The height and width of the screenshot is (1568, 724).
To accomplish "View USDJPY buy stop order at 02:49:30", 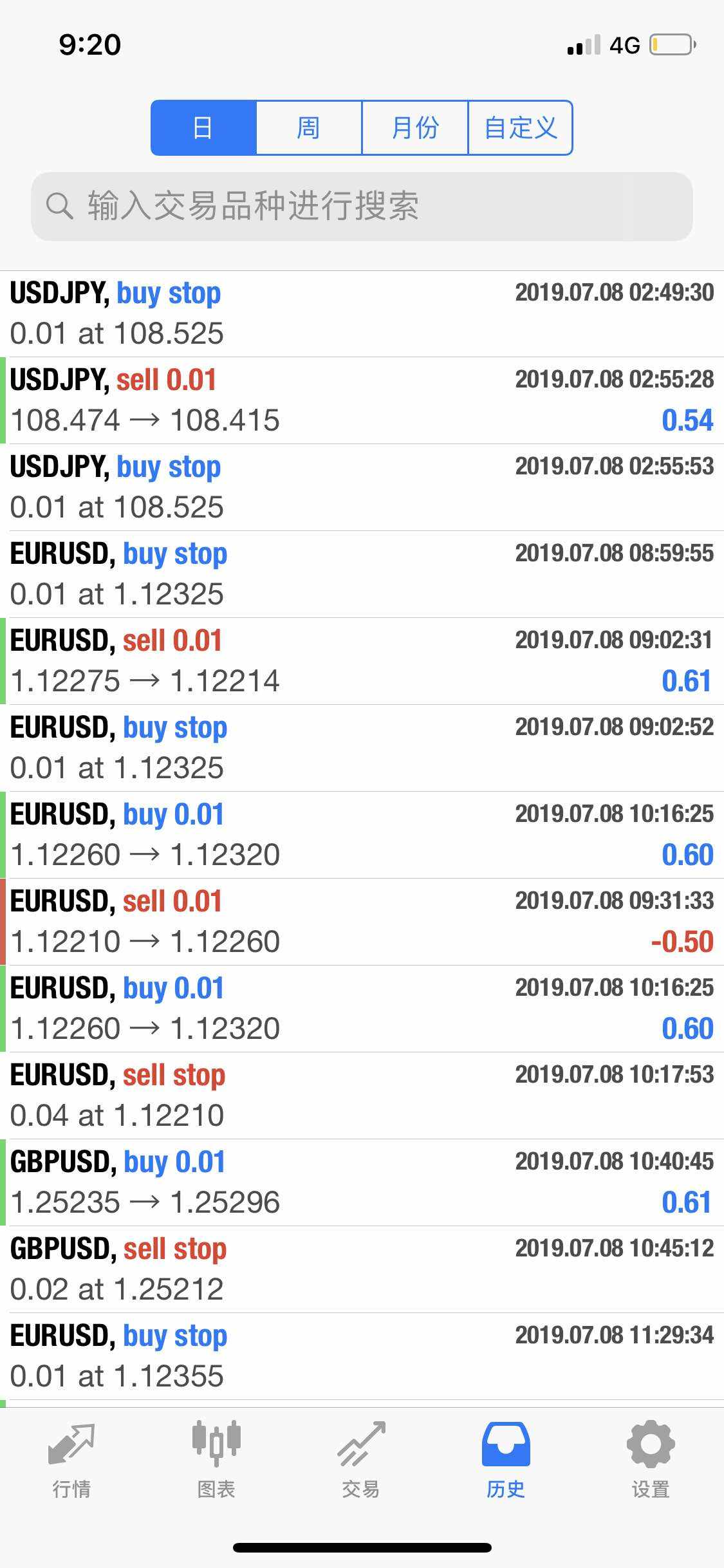I will [x=362, y=313].
